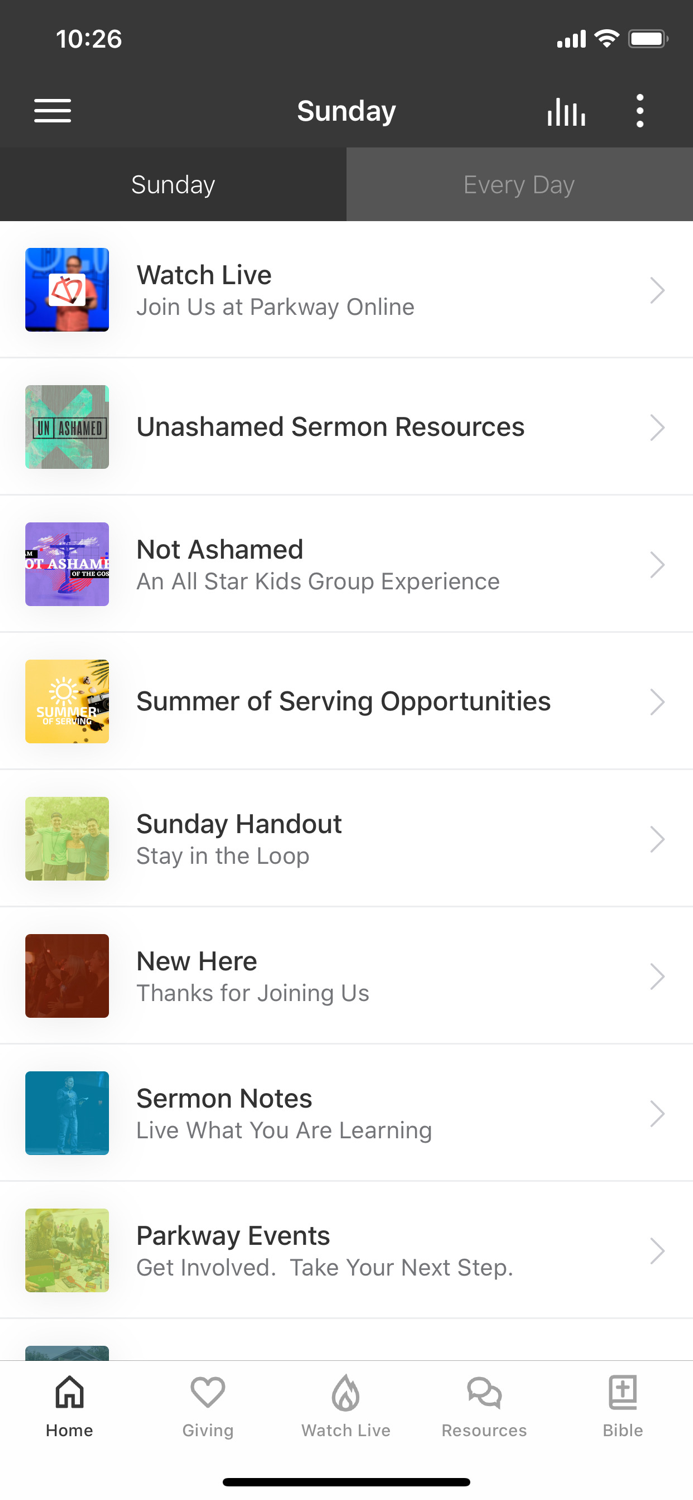Open Watch Live in bottom navigation

[346, 1407]
